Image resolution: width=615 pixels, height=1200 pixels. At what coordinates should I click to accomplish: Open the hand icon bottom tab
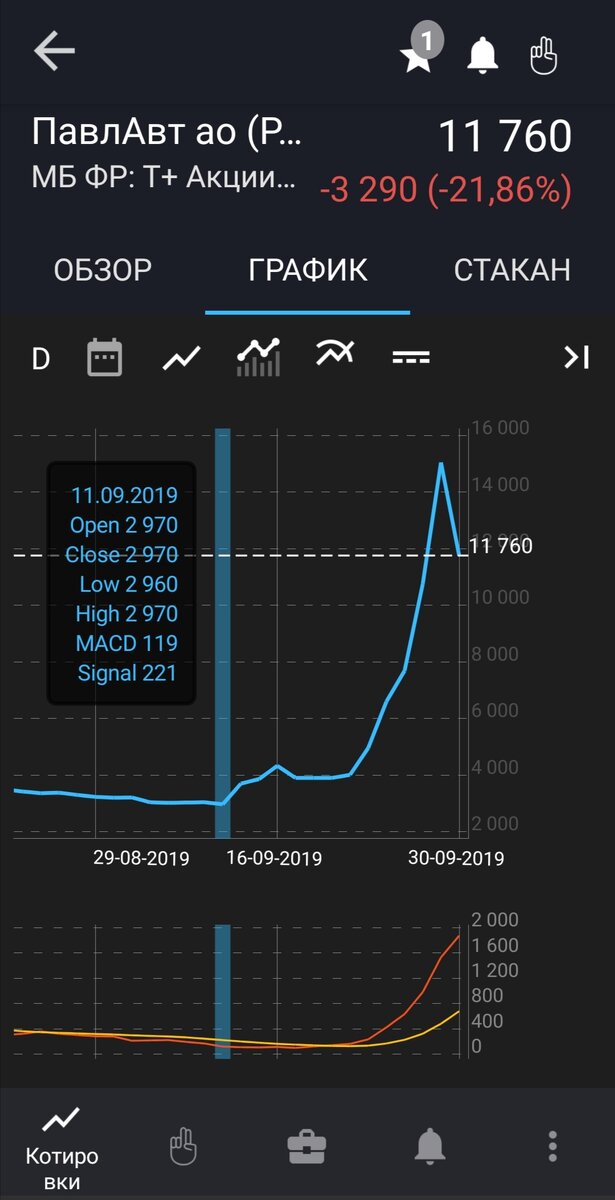click(184, 1146)
